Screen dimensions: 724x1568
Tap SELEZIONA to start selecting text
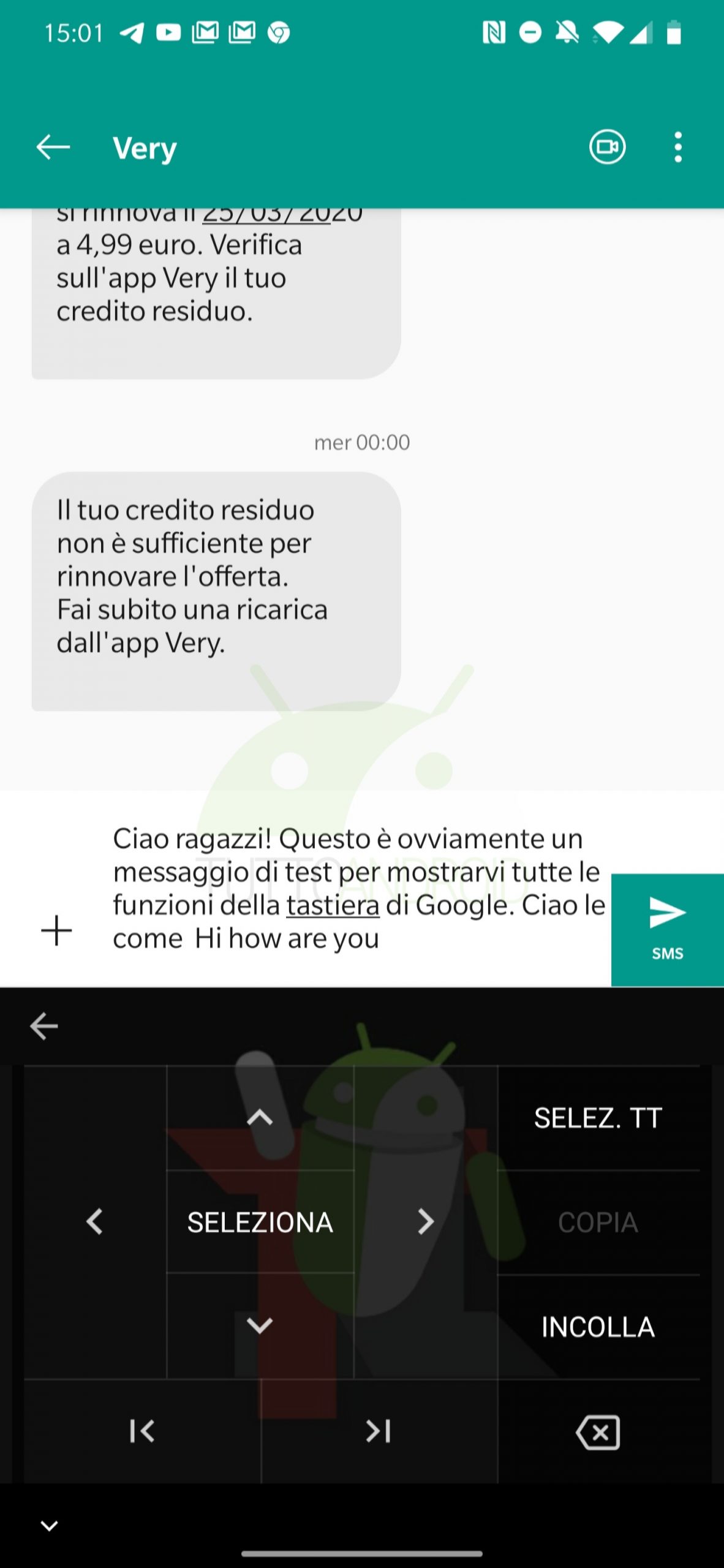tap(260, 1222)
